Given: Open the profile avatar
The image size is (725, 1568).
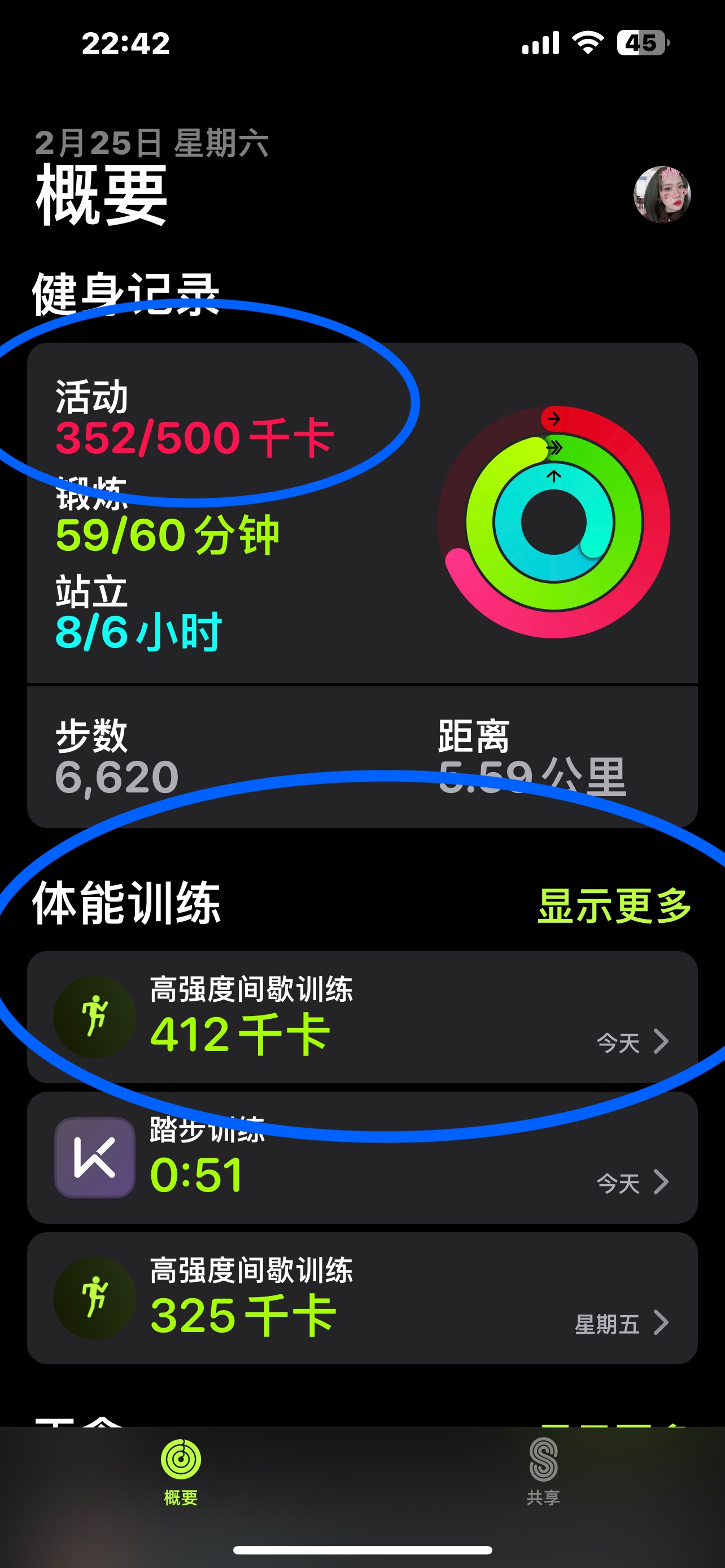Looking at the screenshot, I should coord(662,195).
